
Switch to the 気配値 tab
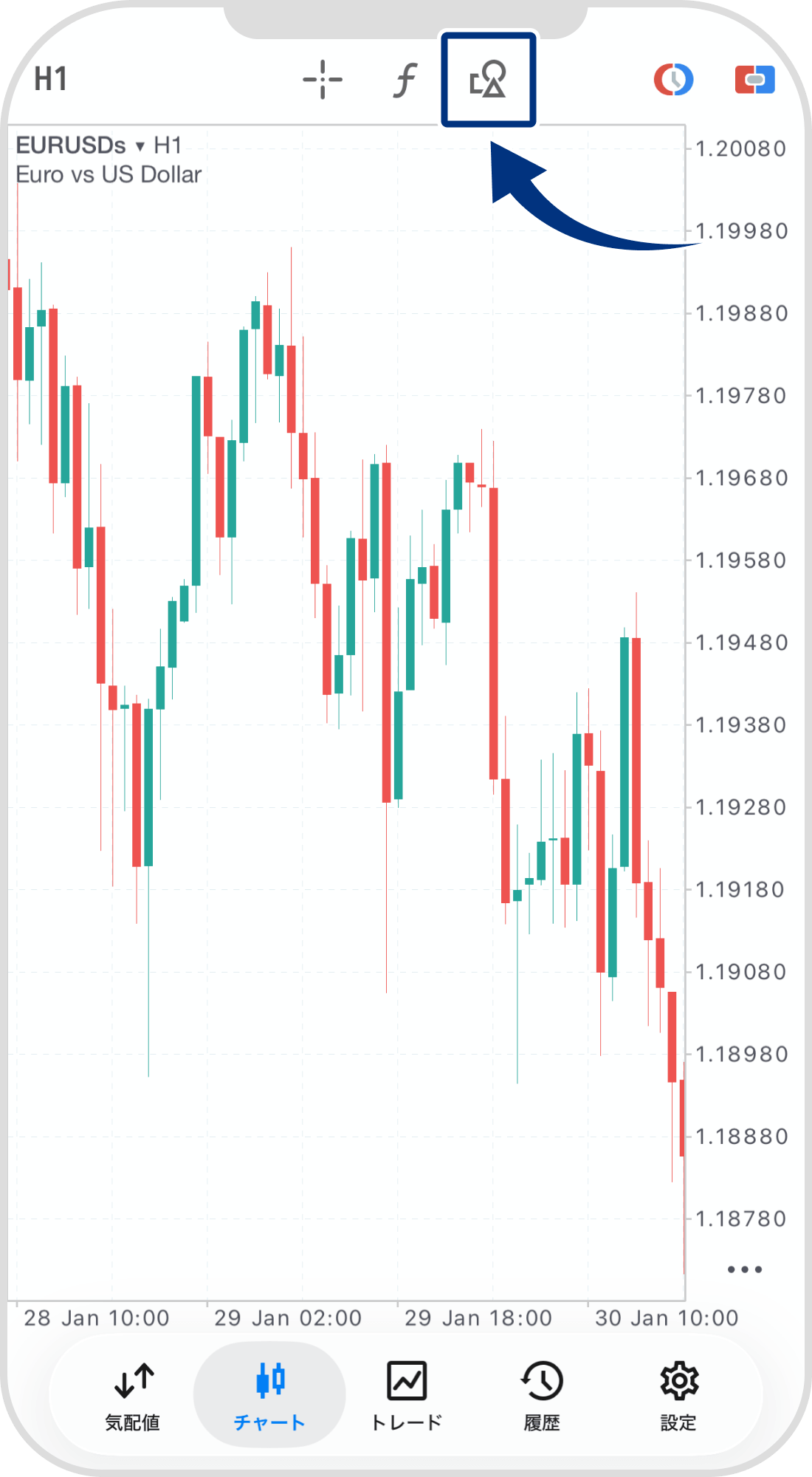coord(133,1394)
